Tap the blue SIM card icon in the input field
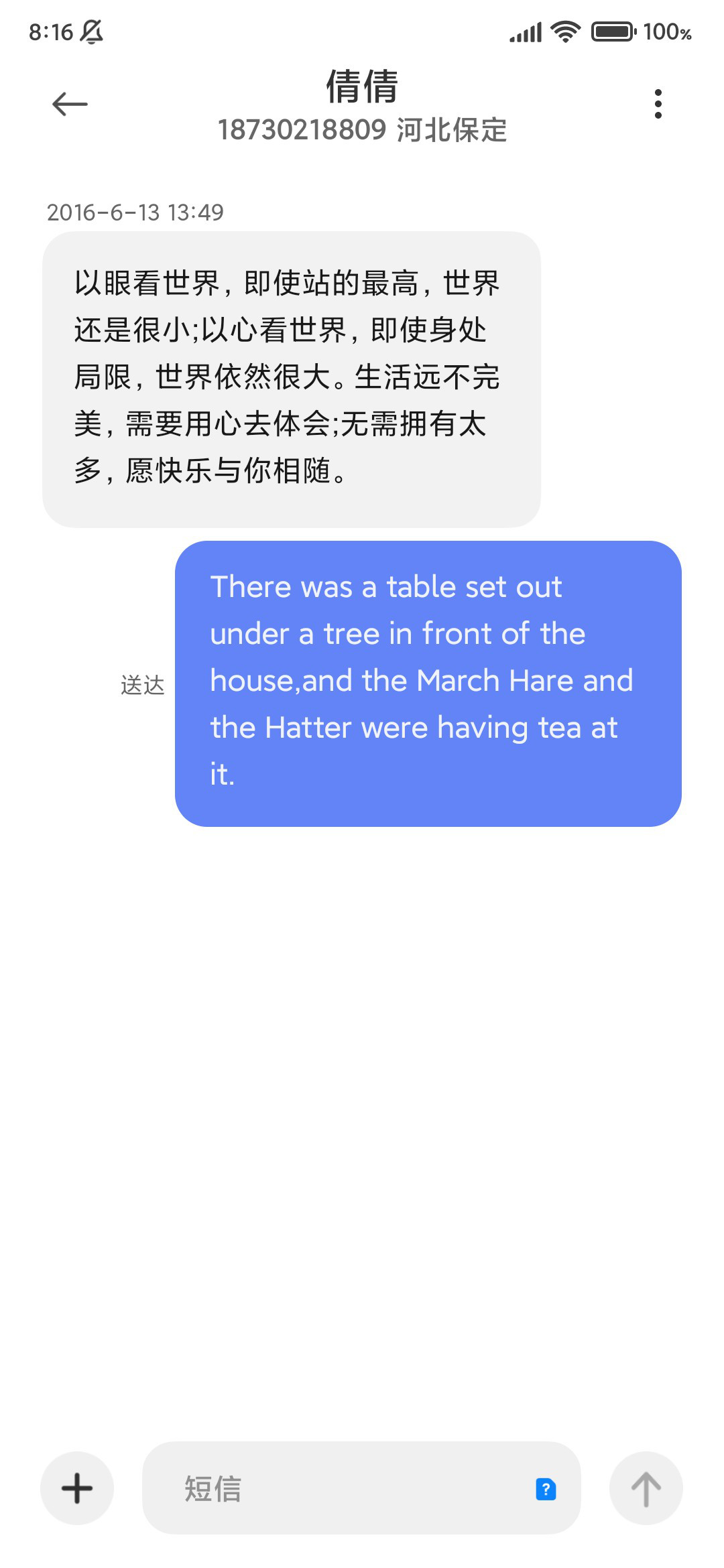 [546, 1489]
